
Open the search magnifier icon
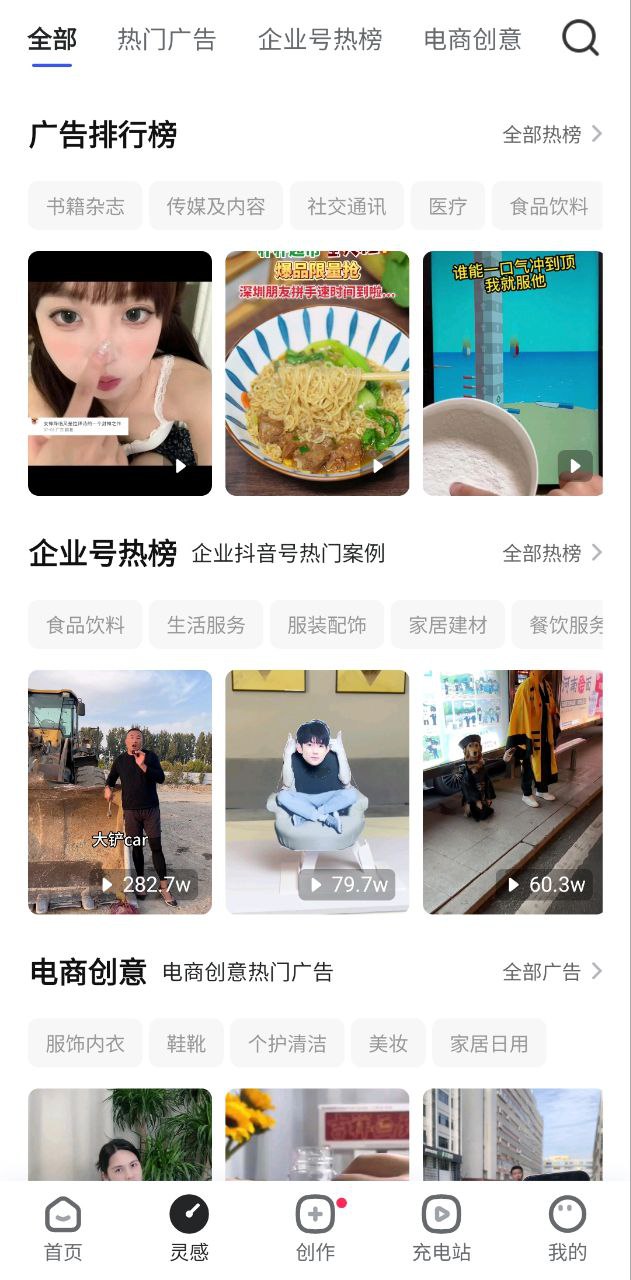click(580, 38)
